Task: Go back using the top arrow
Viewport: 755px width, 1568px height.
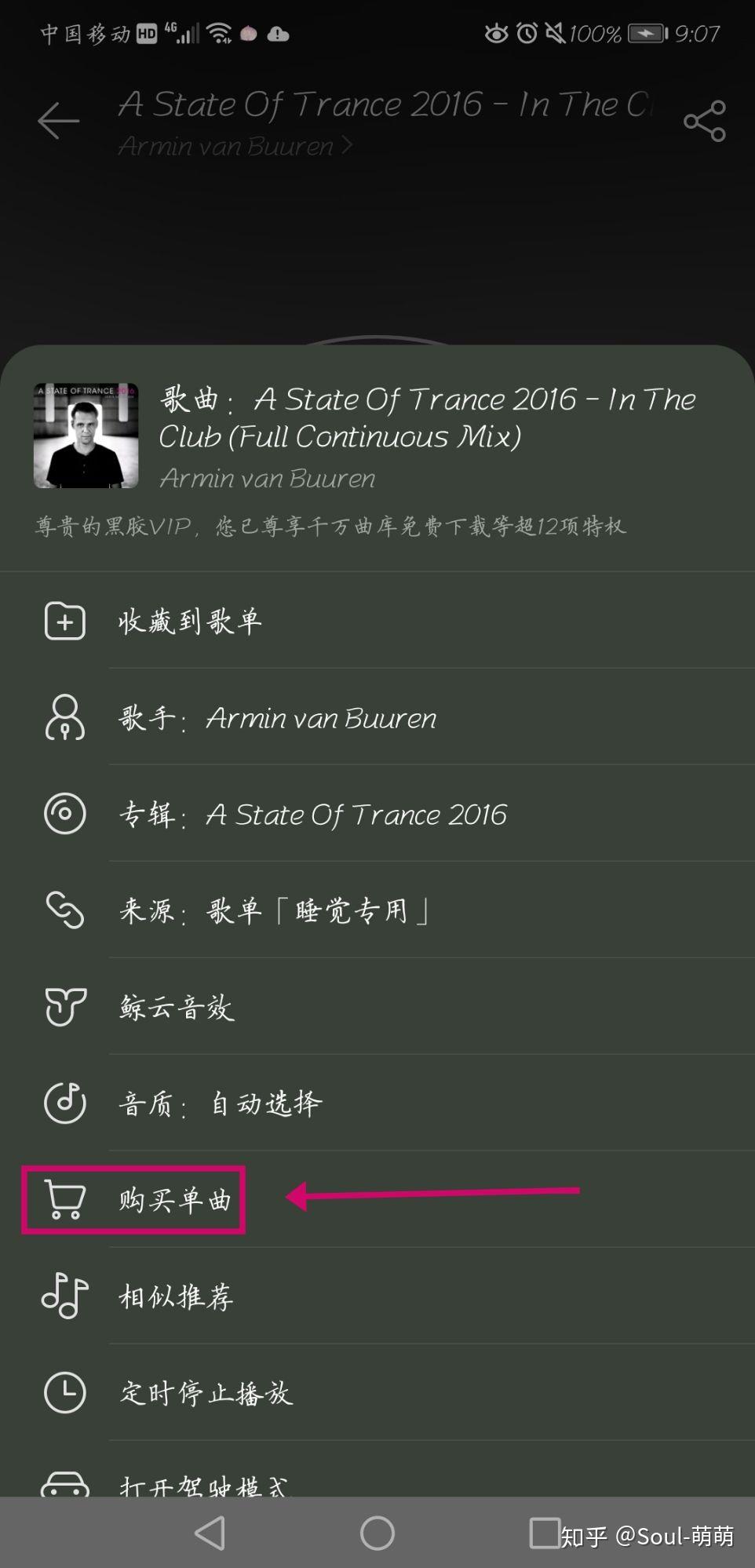Action: coord(58,121)
